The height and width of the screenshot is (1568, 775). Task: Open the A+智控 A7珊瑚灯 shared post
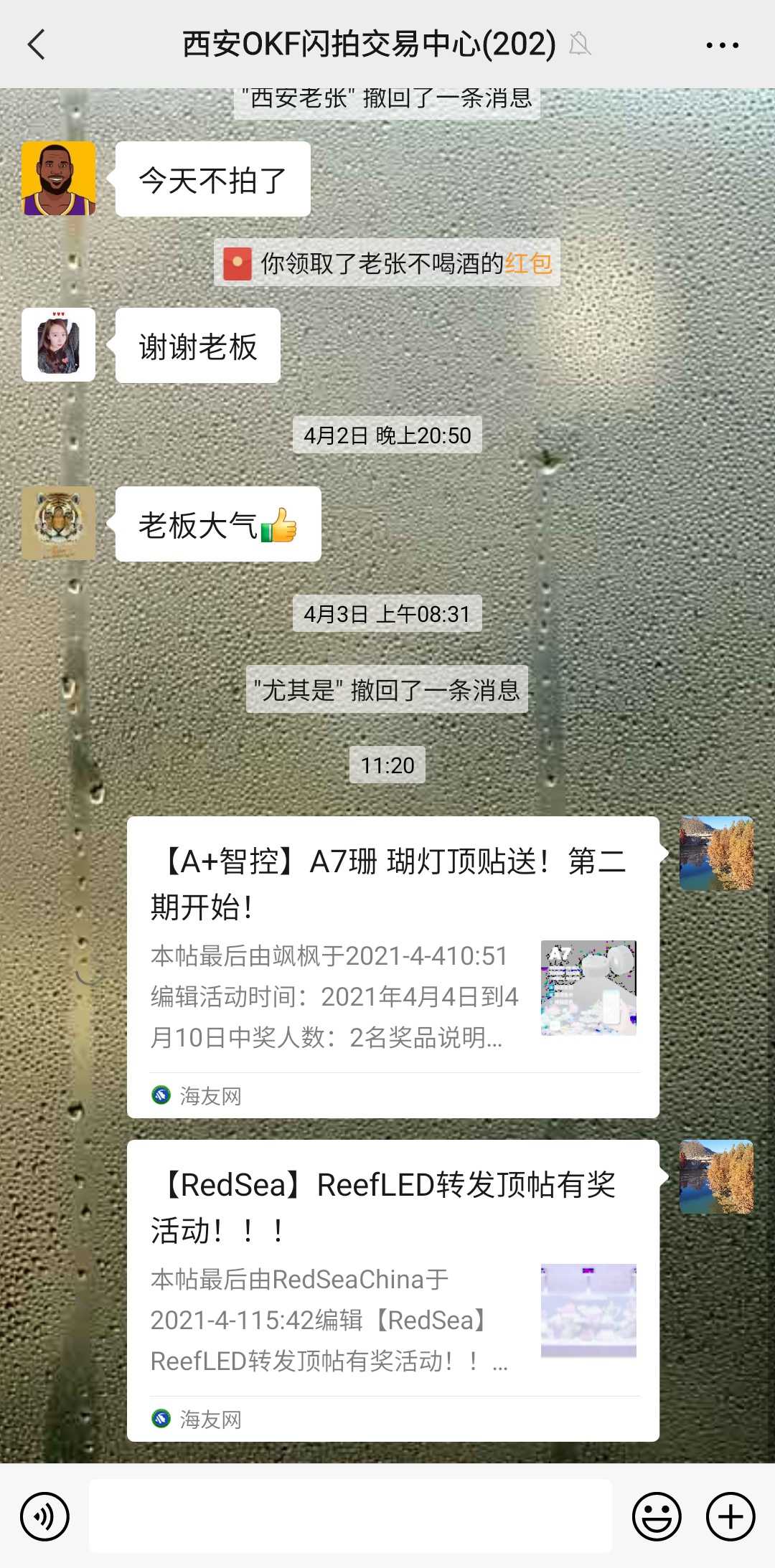point(393,965)
